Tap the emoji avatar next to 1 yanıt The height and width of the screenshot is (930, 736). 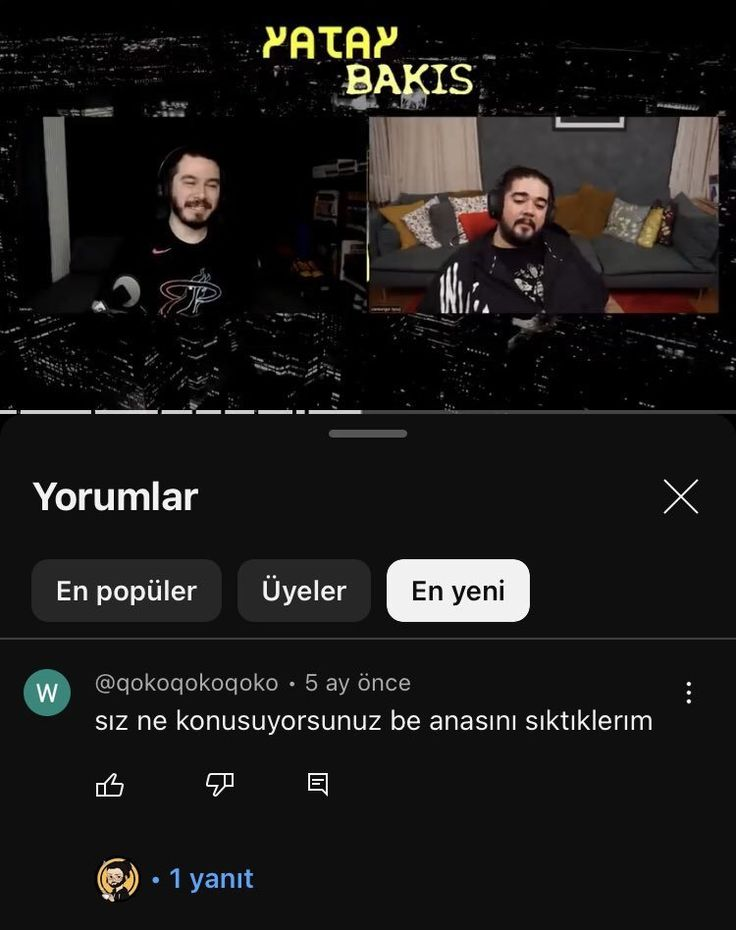117,879
